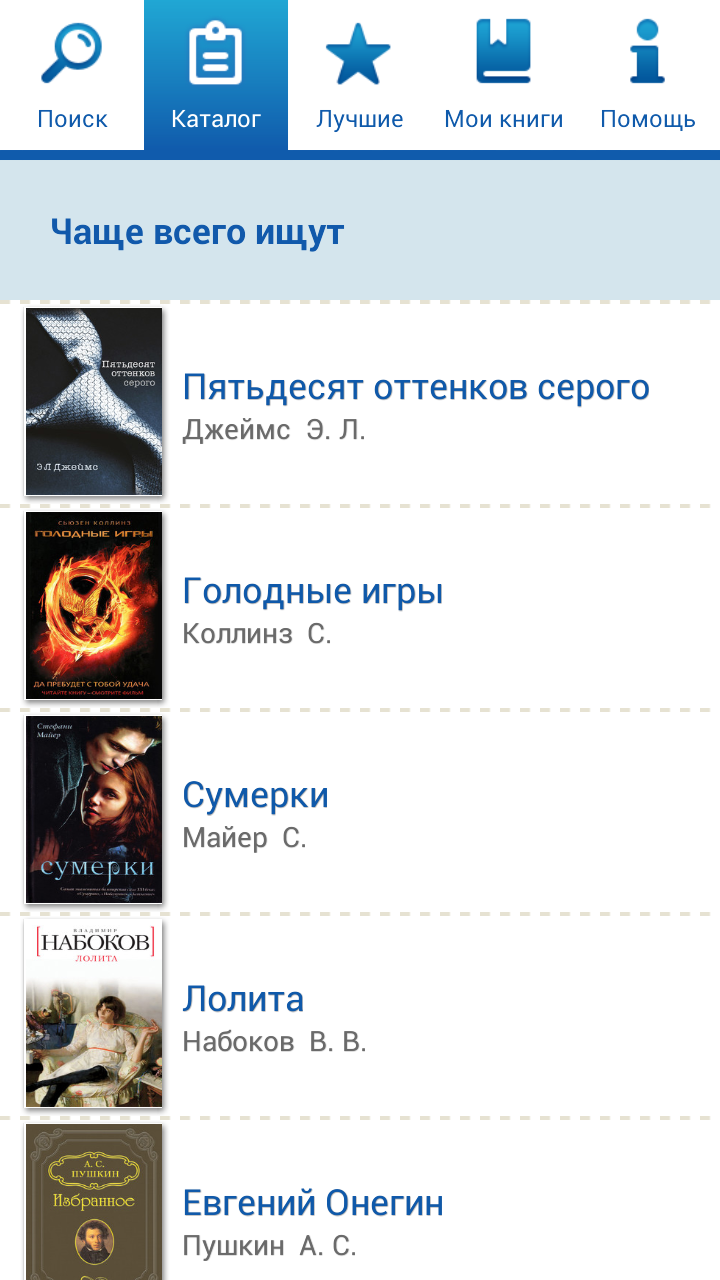Open Лолита by Набоков

tap(360, 1015)
